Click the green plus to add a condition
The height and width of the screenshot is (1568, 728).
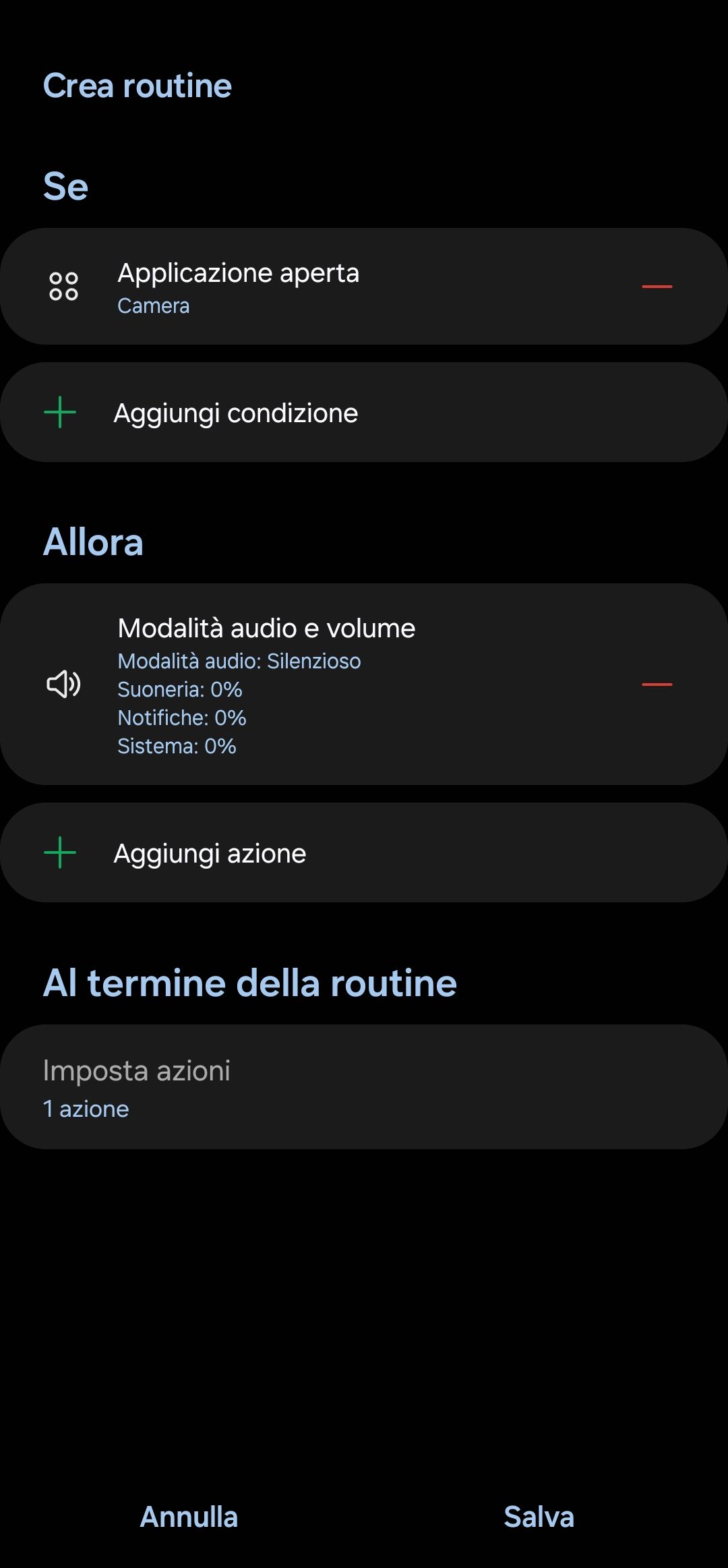click(59, 411)
